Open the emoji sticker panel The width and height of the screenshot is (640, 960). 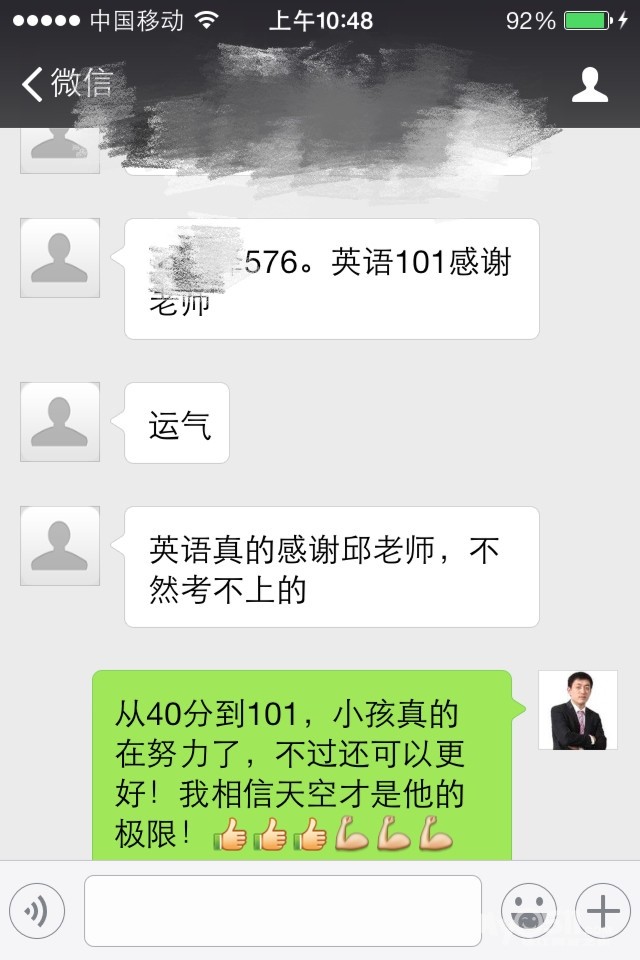(x=528, y=911)
